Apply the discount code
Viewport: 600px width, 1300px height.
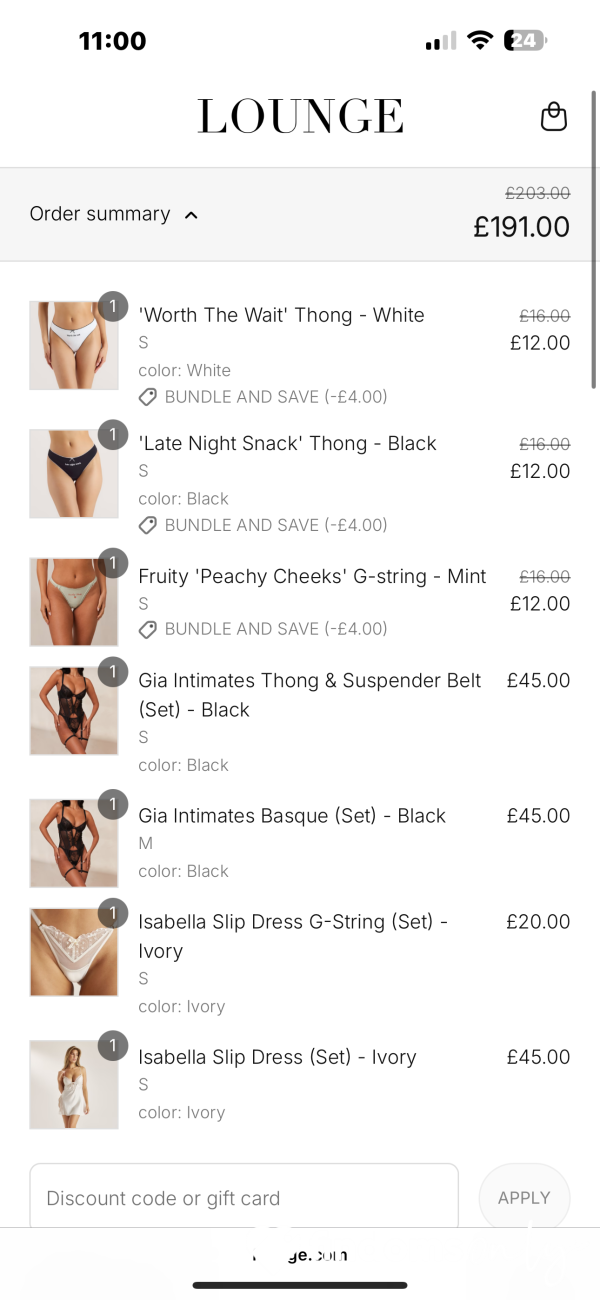[524, 1197]
